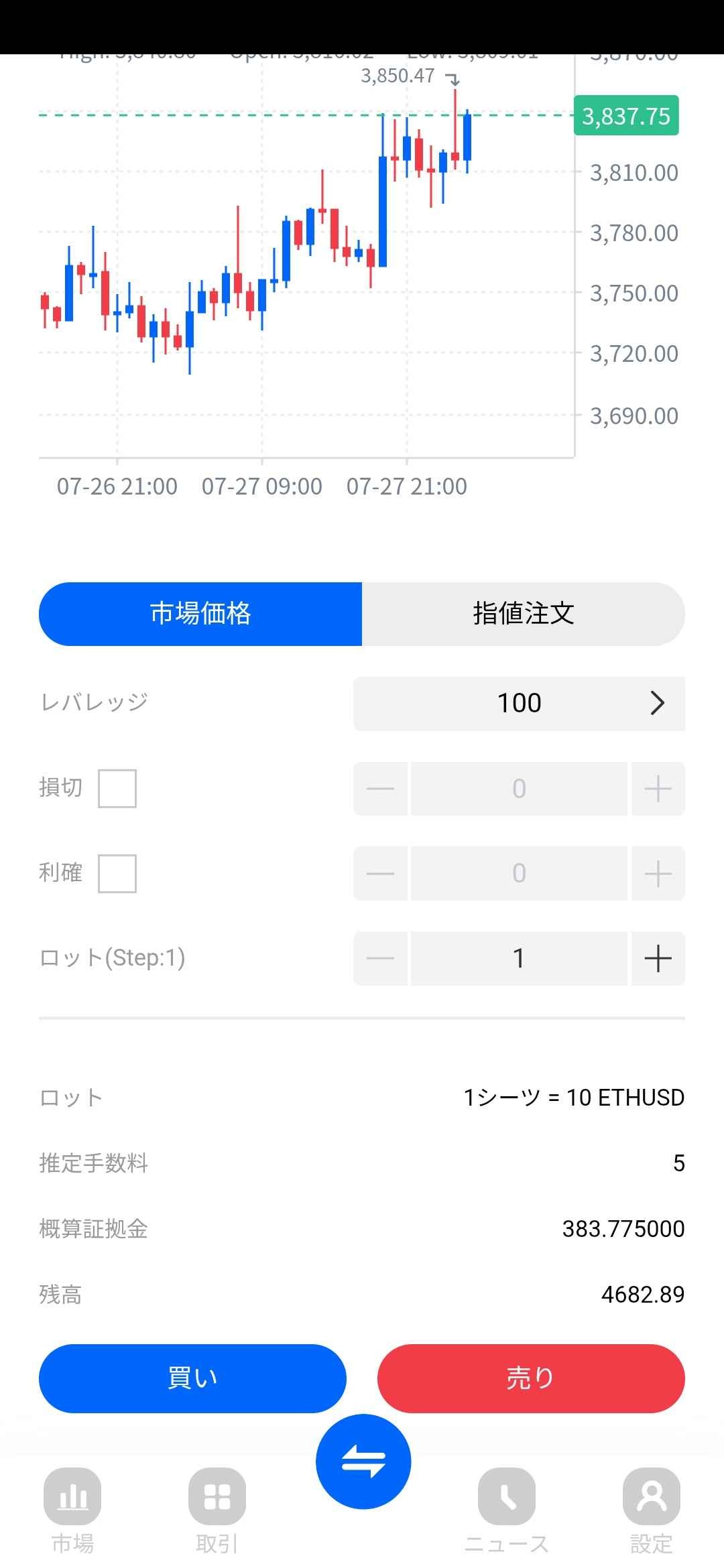Screen dimensions: 724x1568
Task: Enable the 利確 checkbox
Action: 117,874
